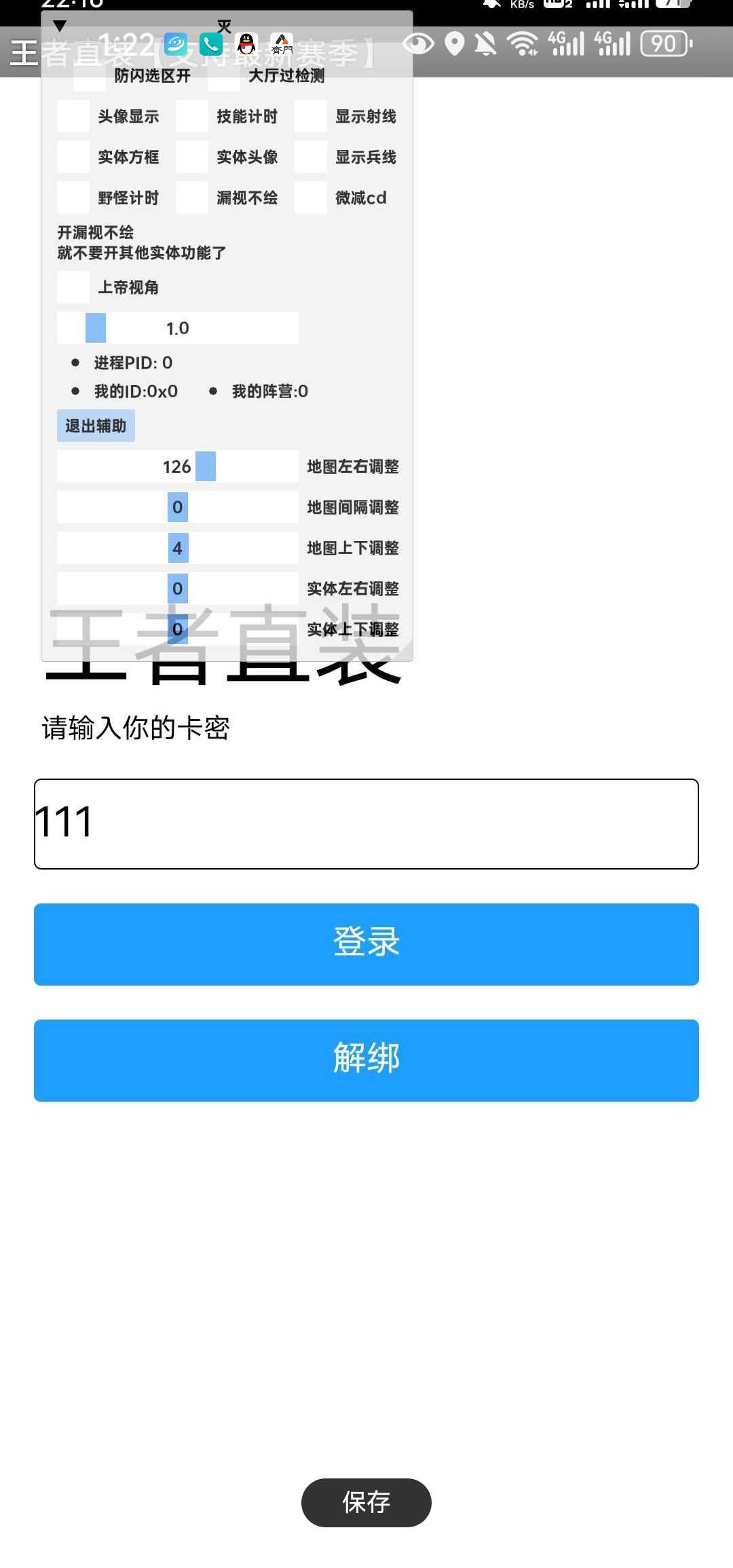Toggle the 上帝视角 checkbox
The image size is (733, 1568).
point(73,287)
